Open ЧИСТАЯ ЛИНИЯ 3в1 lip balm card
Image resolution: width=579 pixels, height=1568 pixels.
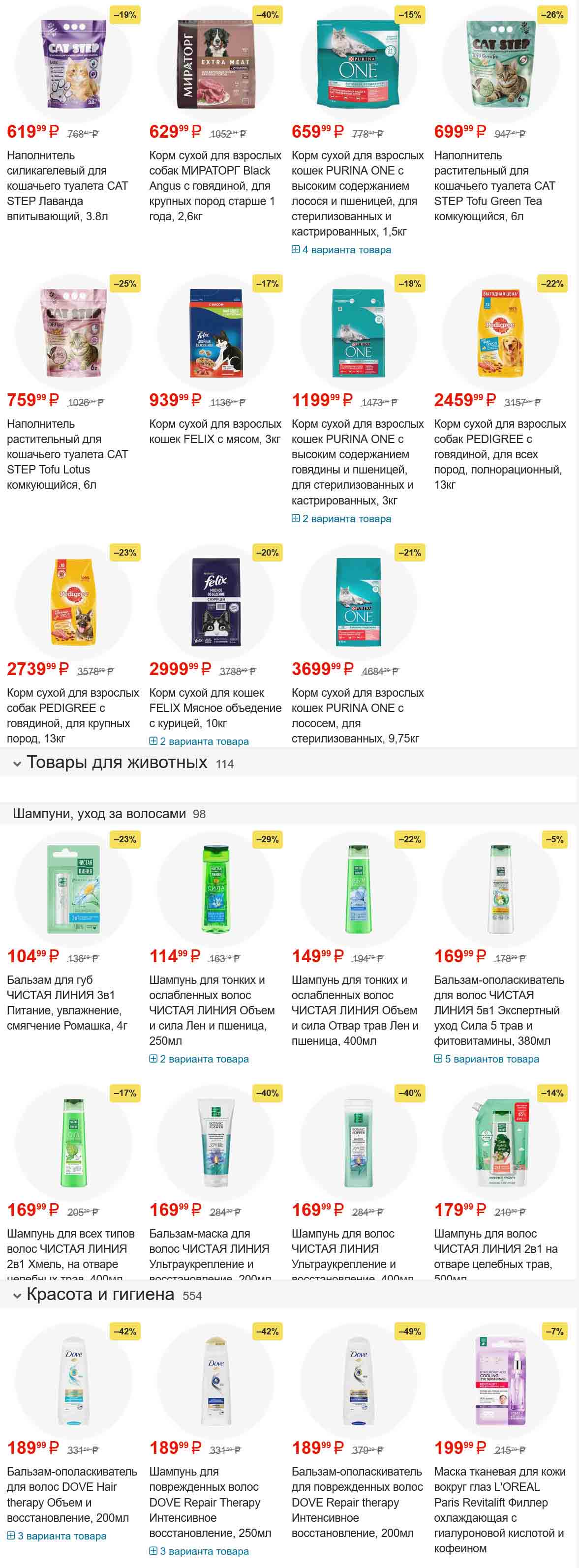[x=67, y=1003]
